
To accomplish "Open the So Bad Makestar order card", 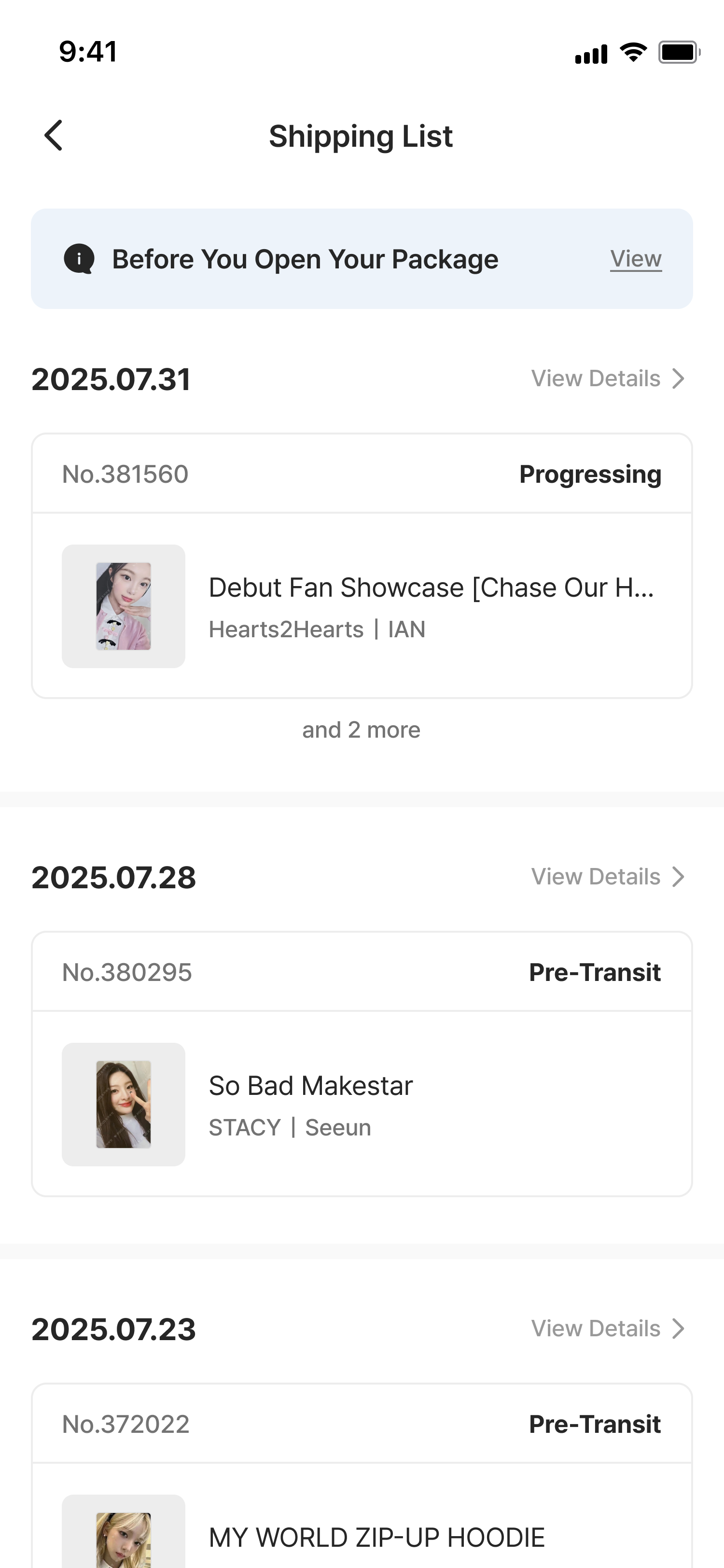I will (x=362, y=1064).
